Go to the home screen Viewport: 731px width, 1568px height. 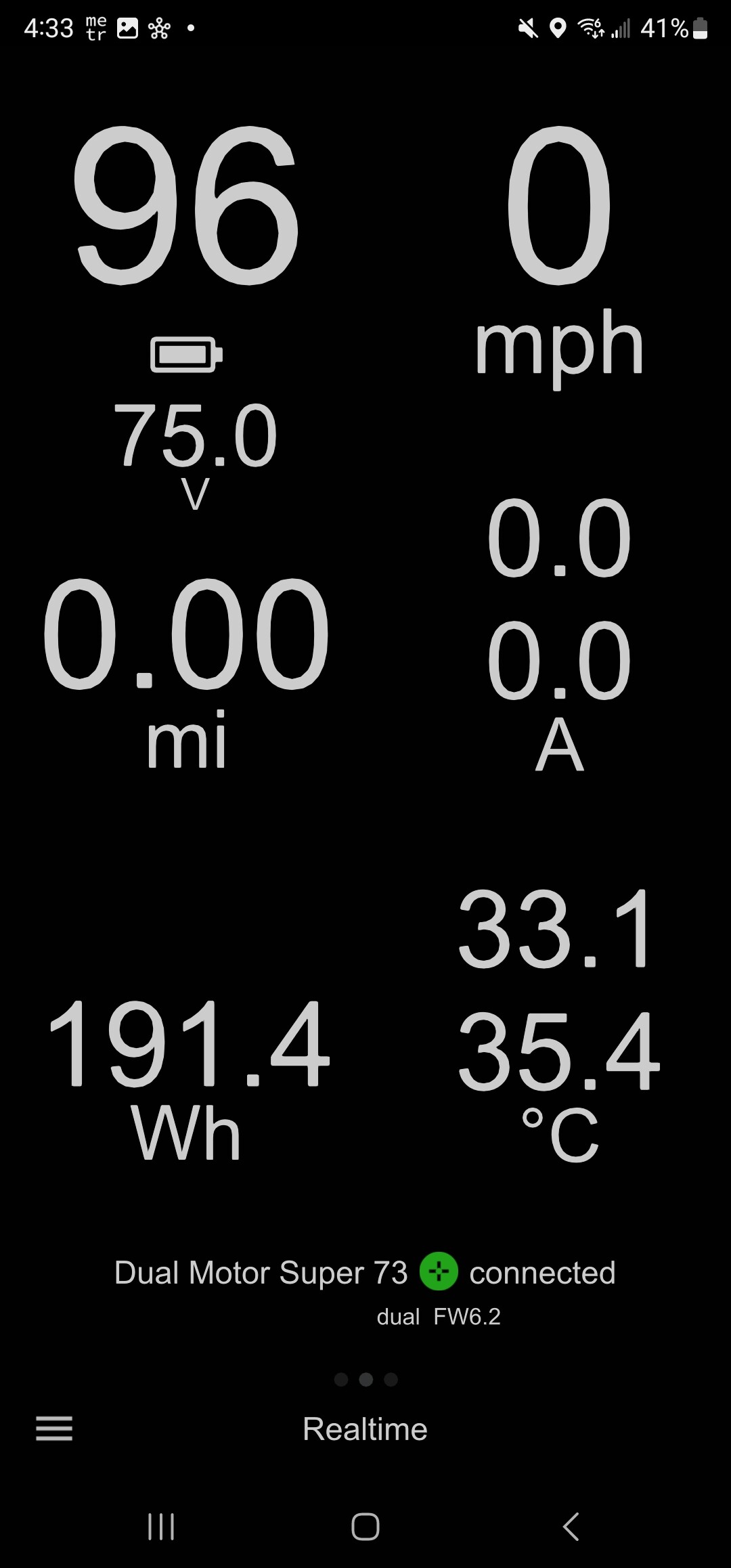coord(365,1527)
